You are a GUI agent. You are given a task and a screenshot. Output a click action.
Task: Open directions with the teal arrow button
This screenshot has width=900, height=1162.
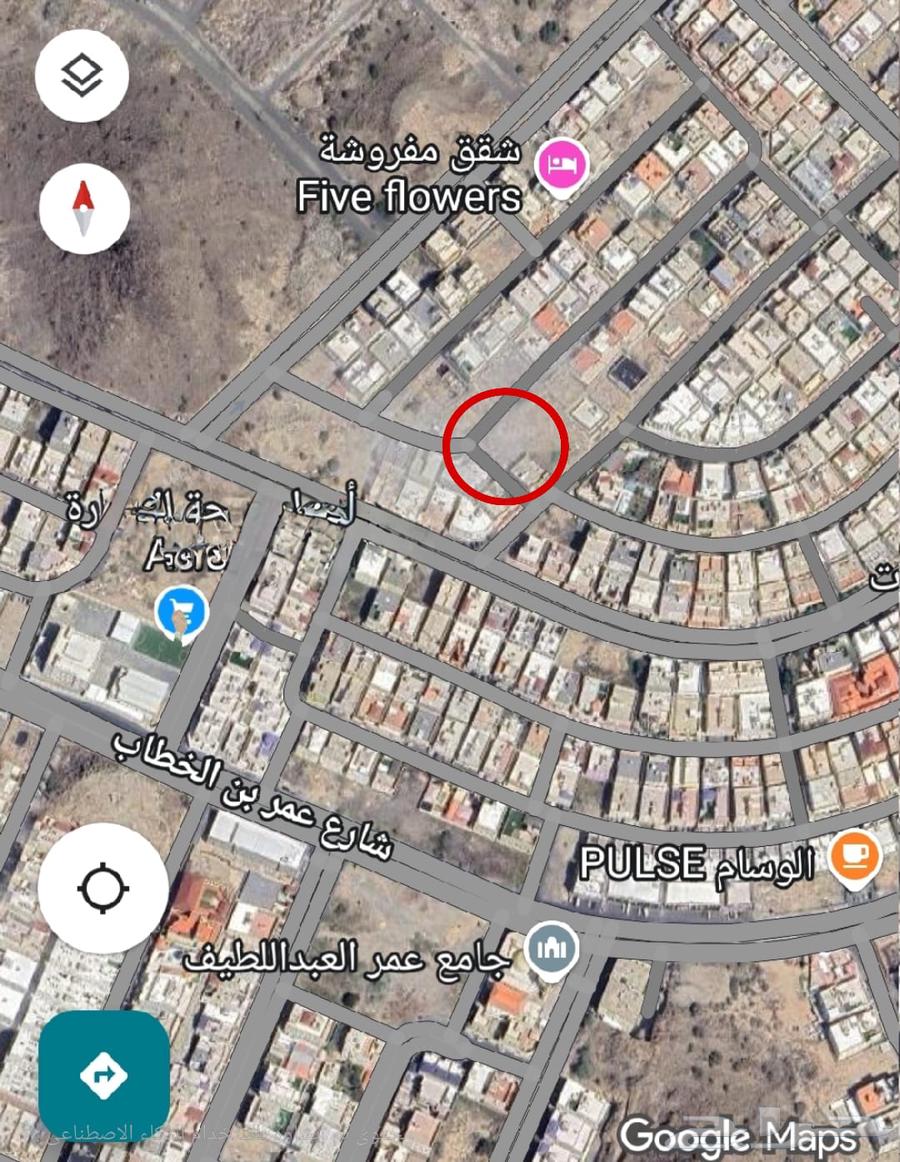coord(103,1075)
